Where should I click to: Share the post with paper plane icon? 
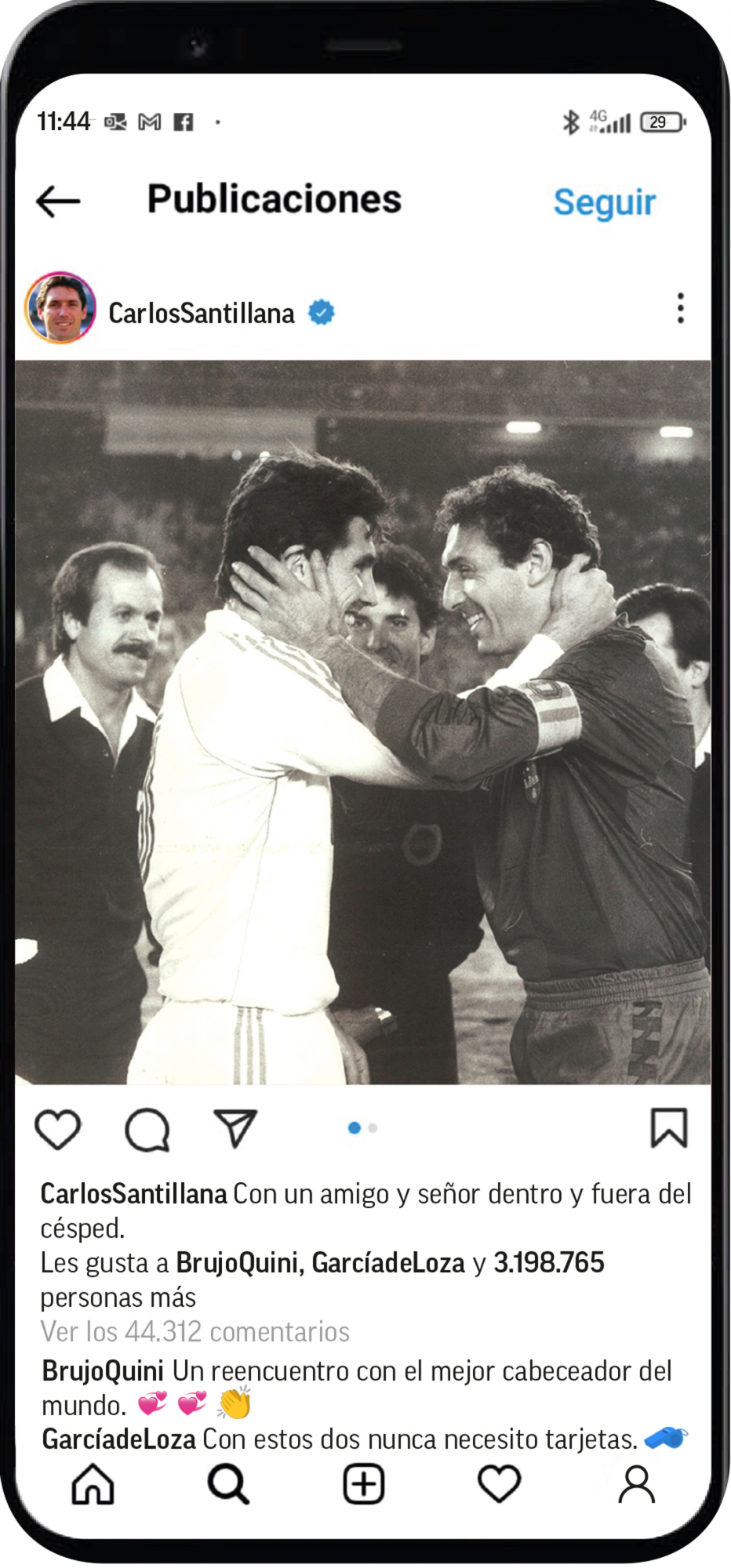click(235, 1129)
